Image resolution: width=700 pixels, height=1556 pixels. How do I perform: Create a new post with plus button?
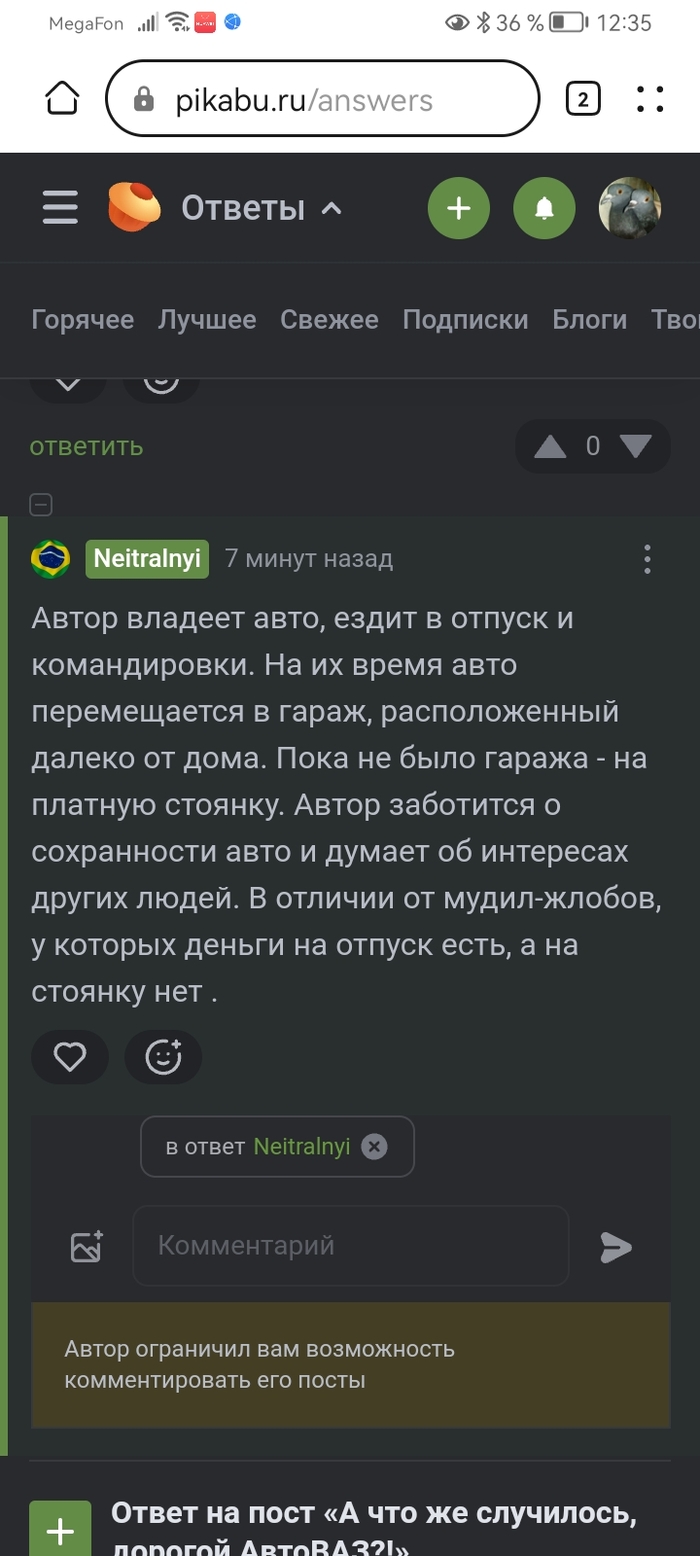[x=458, y=208]
